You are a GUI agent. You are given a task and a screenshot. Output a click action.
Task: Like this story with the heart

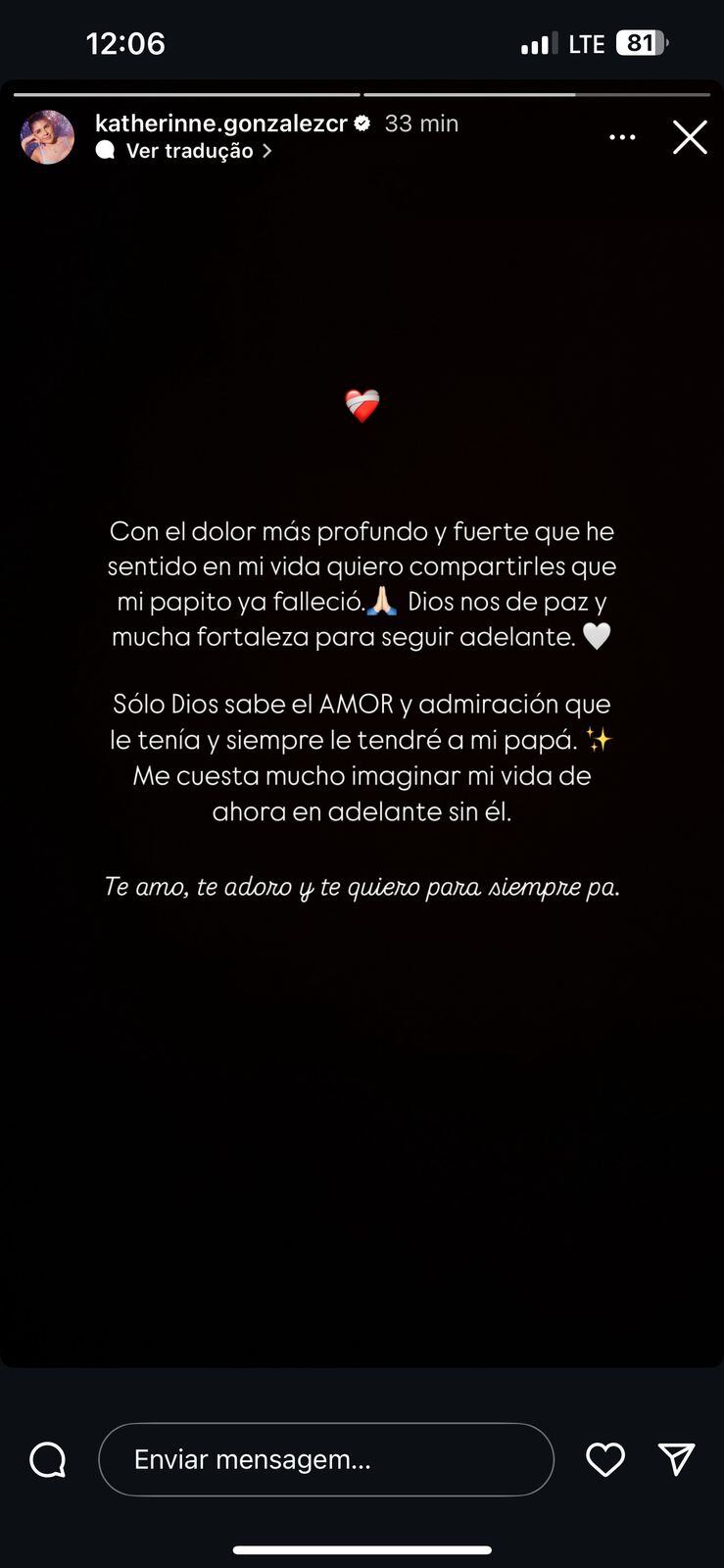(x=604, y=1459)
